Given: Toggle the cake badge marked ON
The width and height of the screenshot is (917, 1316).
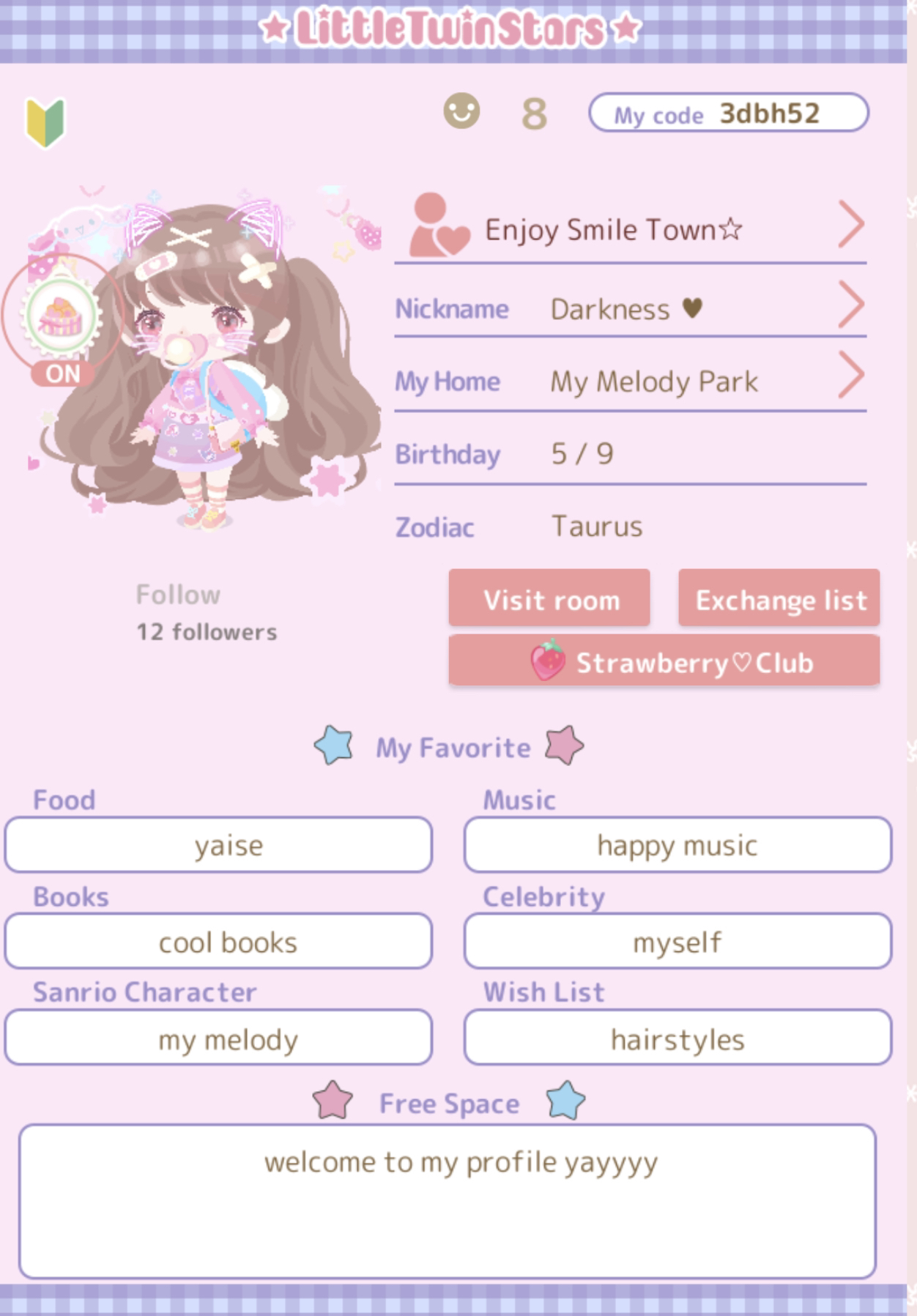Looking at the screenshot, I should (62, 322).
